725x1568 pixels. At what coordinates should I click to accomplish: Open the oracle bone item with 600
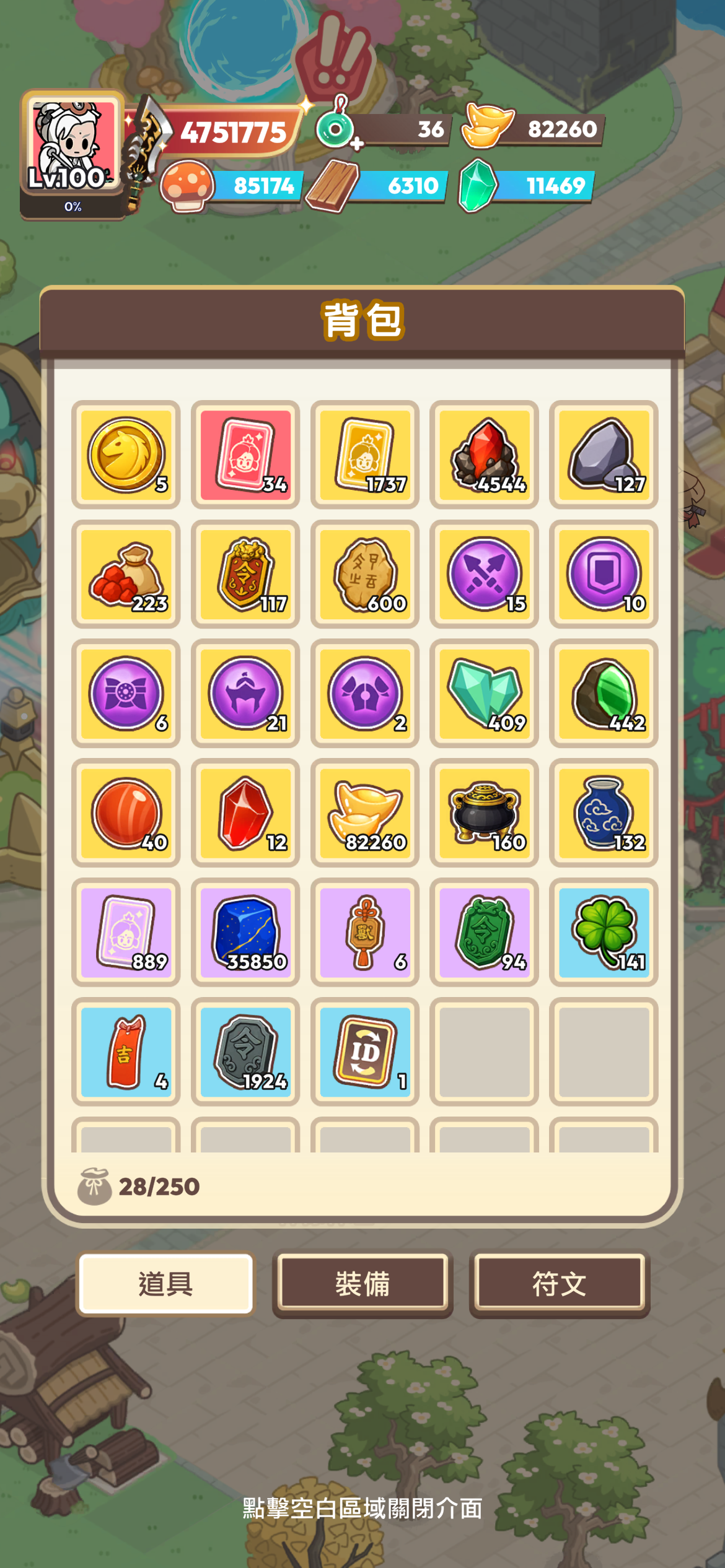coord(365,574)
